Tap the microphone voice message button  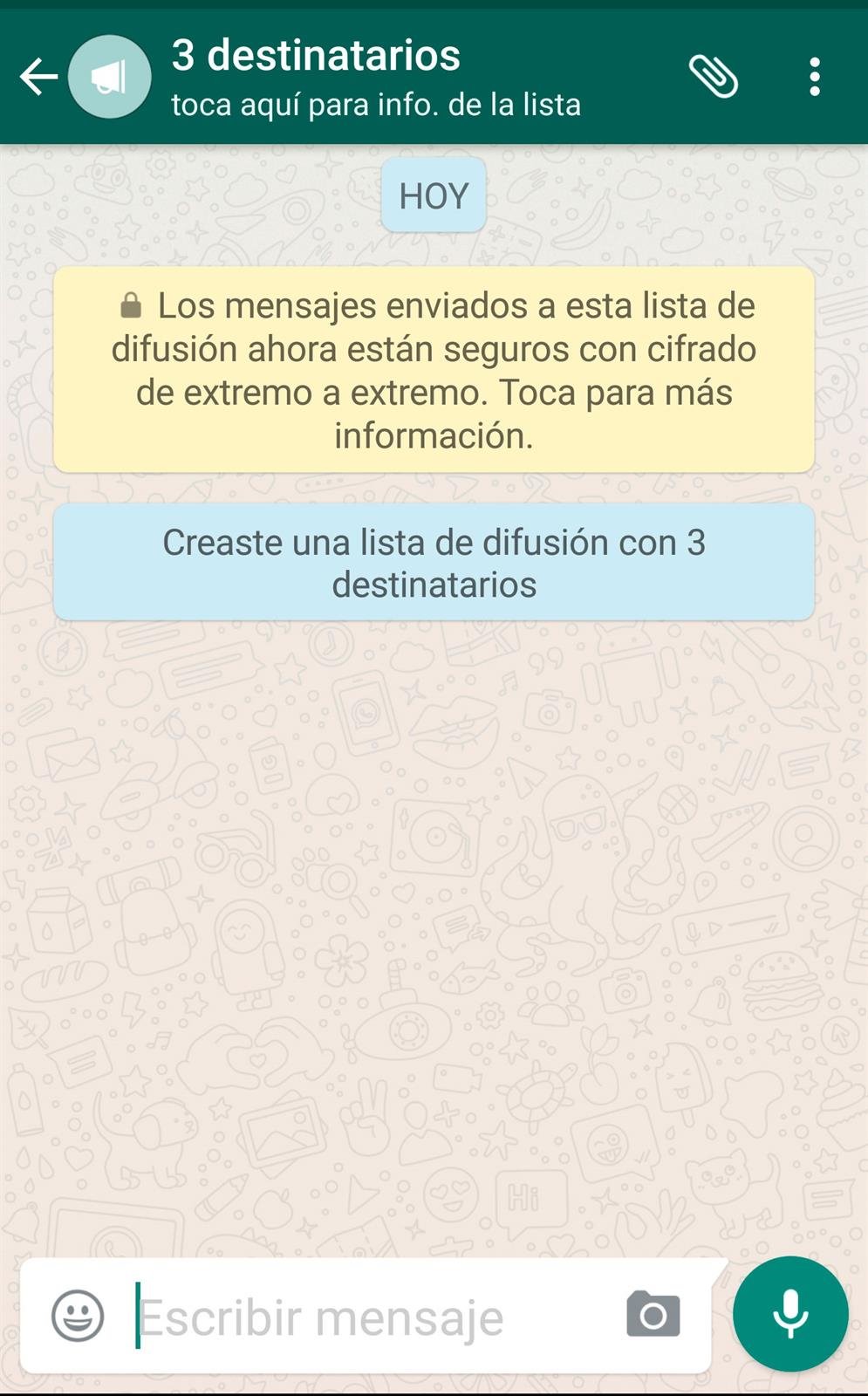coord(790,1314)
